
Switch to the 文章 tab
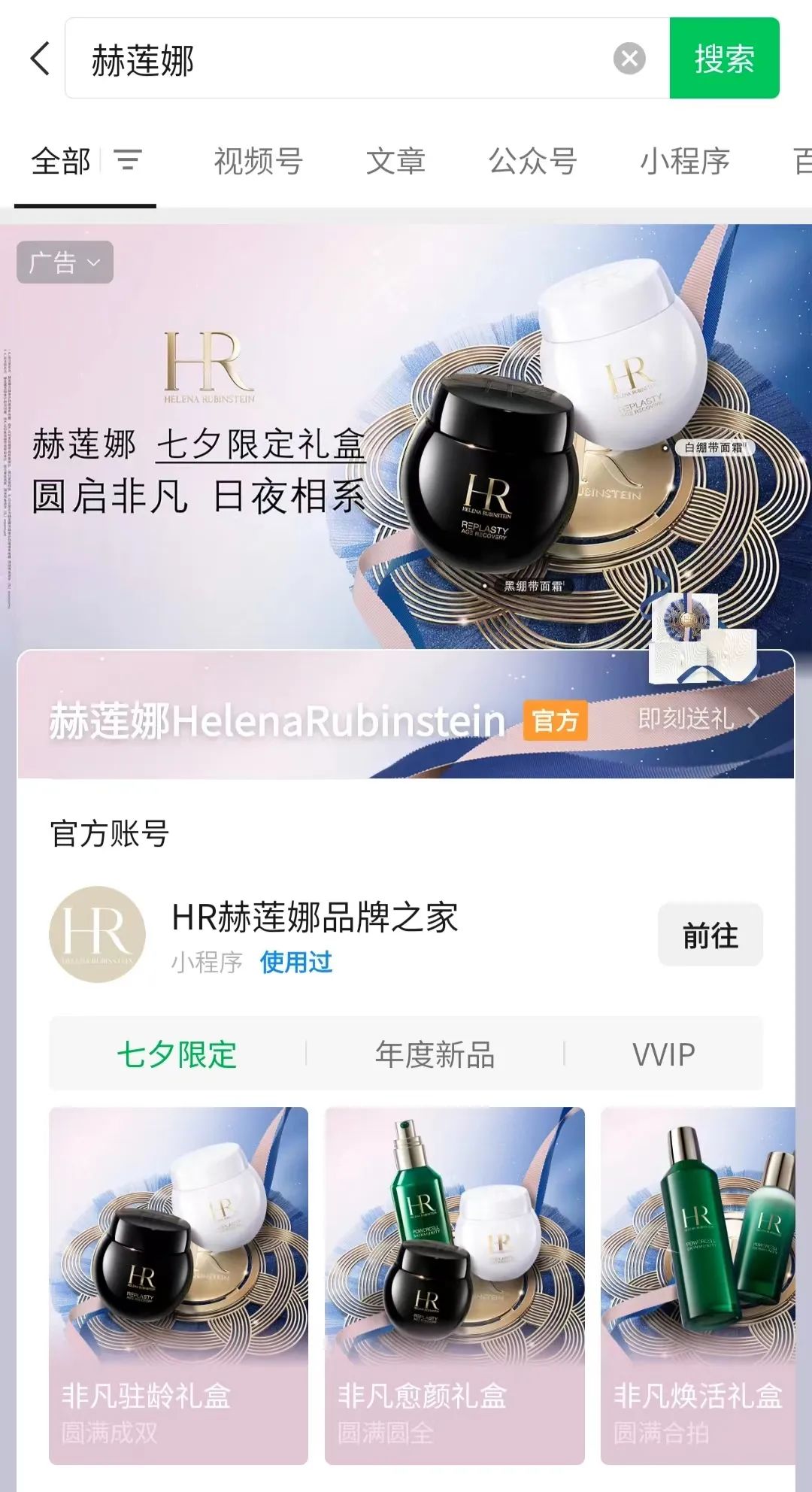pos(395,161)
